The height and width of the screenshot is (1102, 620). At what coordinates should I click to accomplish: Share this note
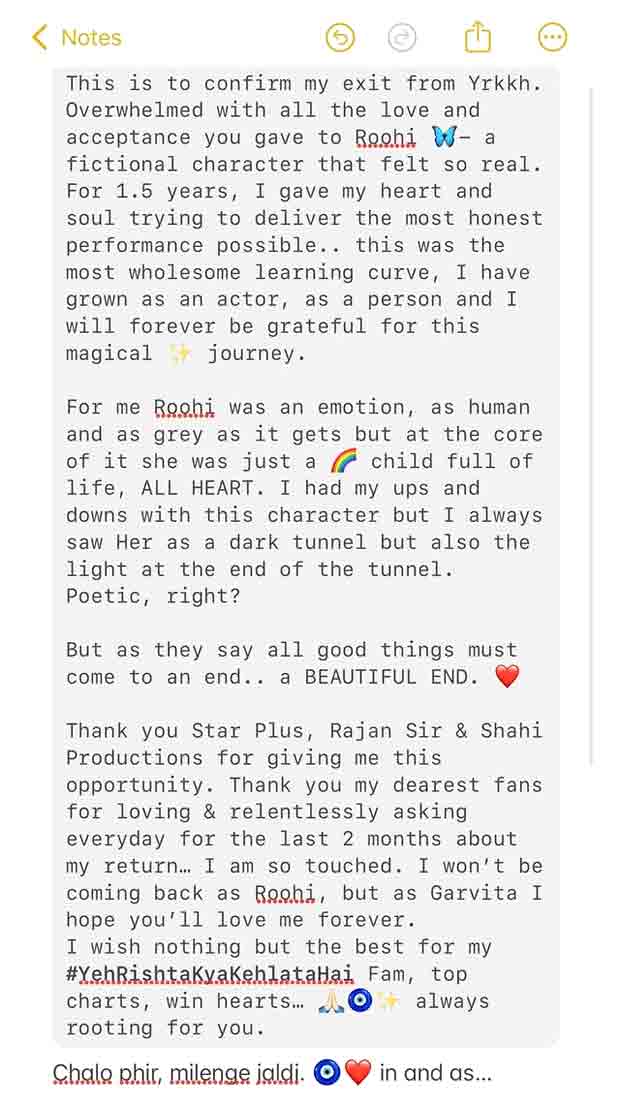tap(478, 38)
